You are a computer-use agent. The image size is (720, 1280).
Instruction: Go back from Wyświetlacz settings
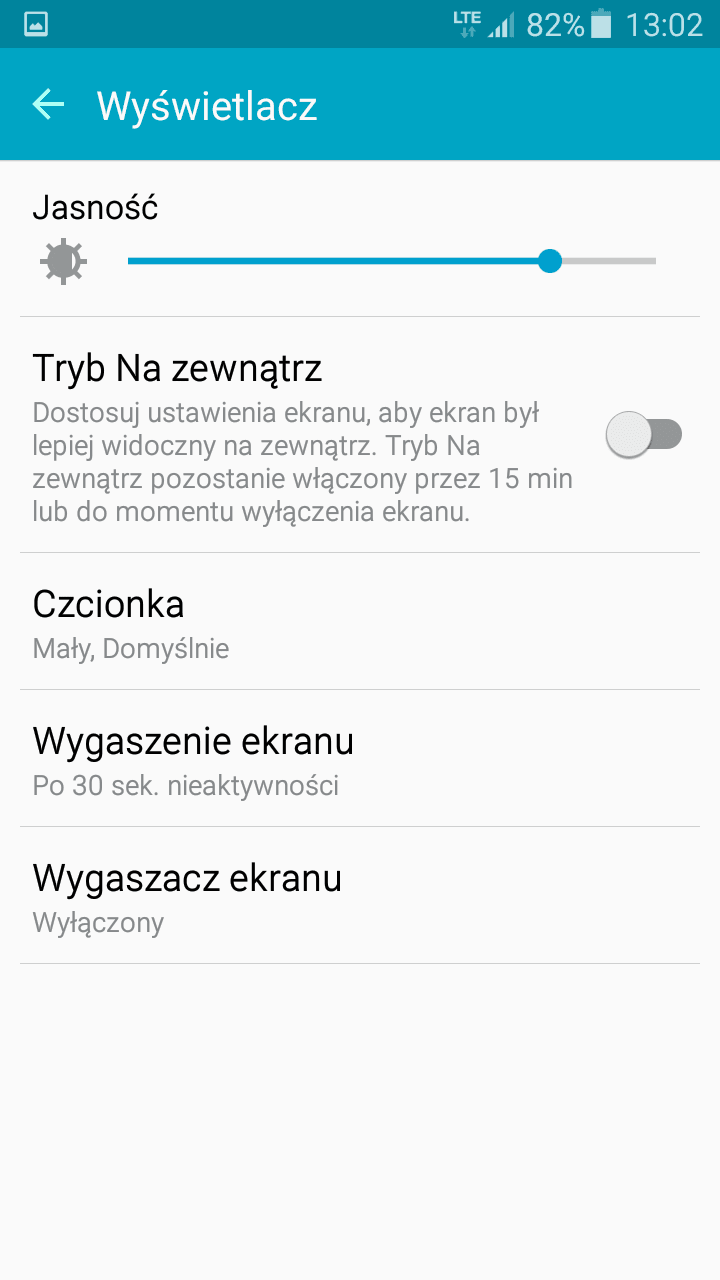click(x=48, y=104)
